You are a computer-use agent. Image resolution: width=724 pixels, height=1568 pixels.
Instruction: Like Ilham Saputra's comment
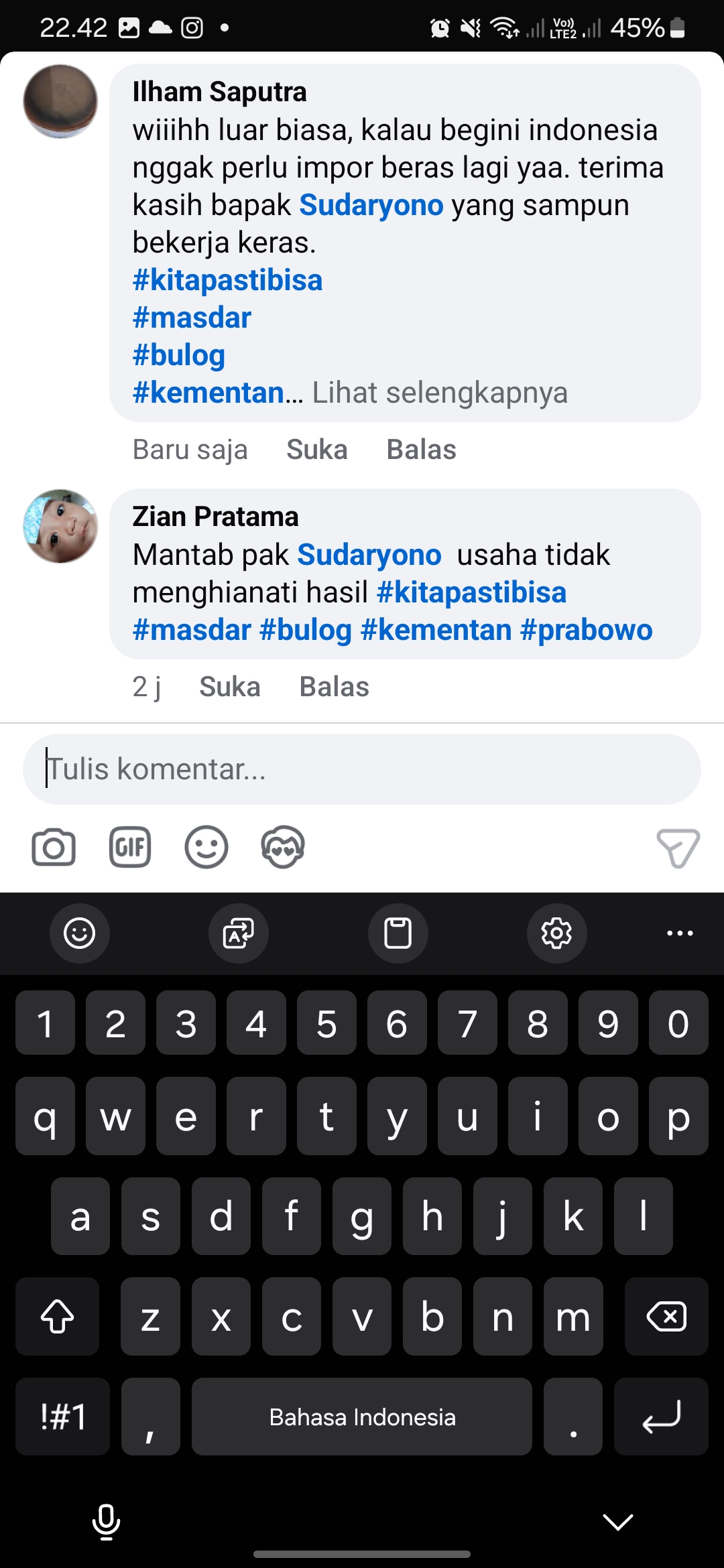pos(317,450)
